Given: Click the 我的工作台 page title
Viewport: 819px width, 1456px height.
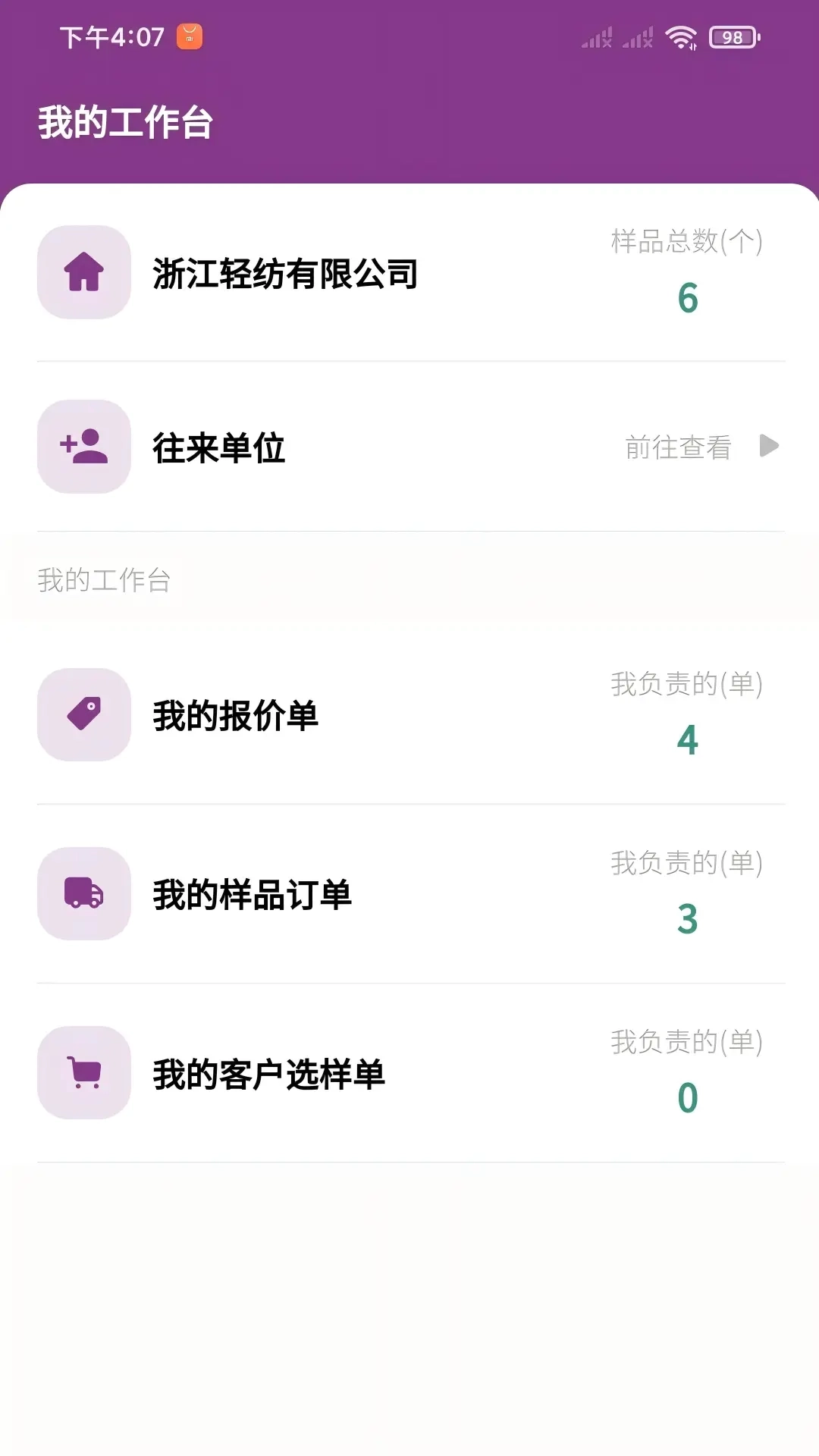Looking at the screenshot, I should [127, 119].
